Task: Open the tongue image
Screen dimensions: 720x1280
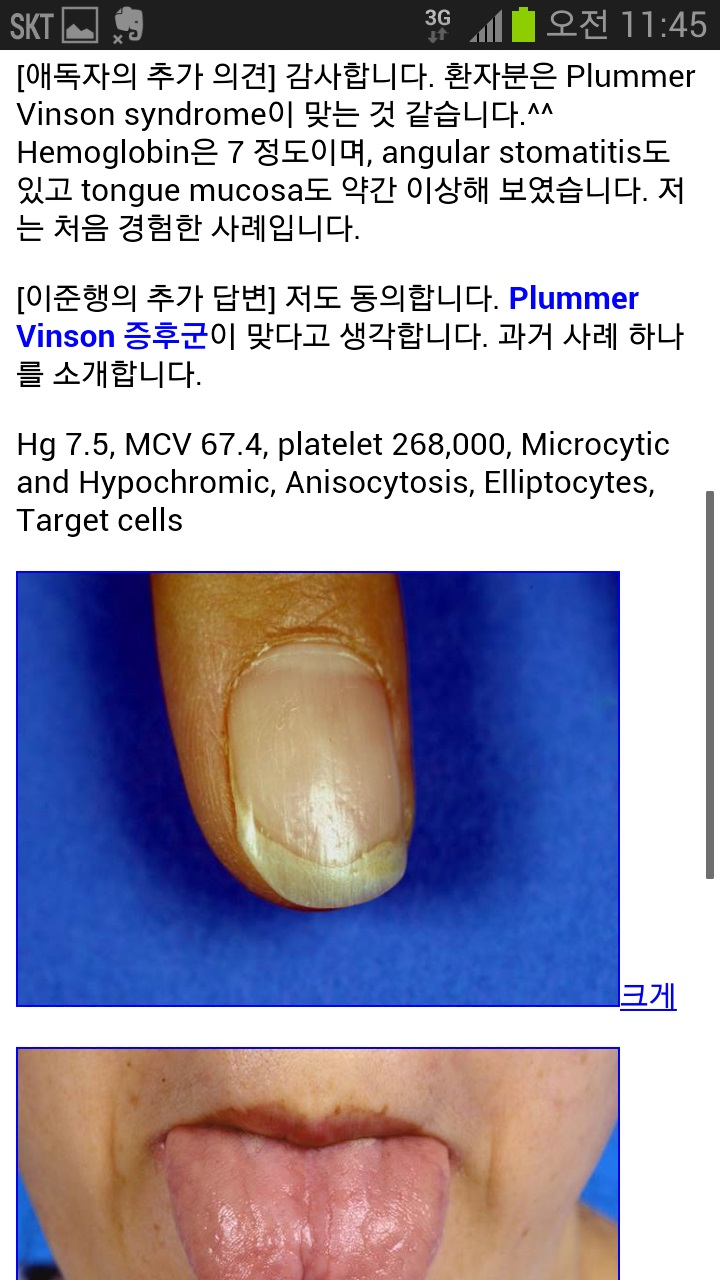Action: click(x=318, y=1163)
